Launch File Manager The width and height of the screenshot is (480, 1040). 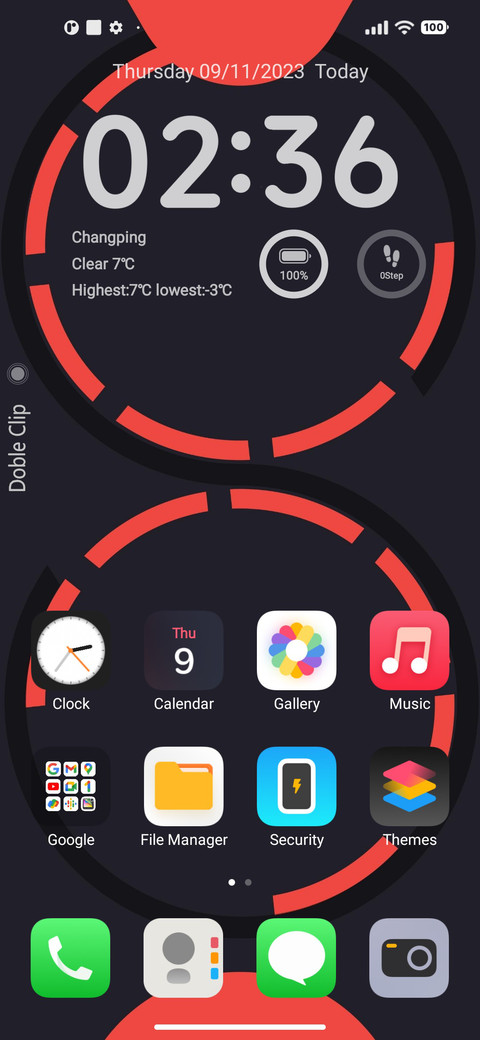[x=184, y=786]
